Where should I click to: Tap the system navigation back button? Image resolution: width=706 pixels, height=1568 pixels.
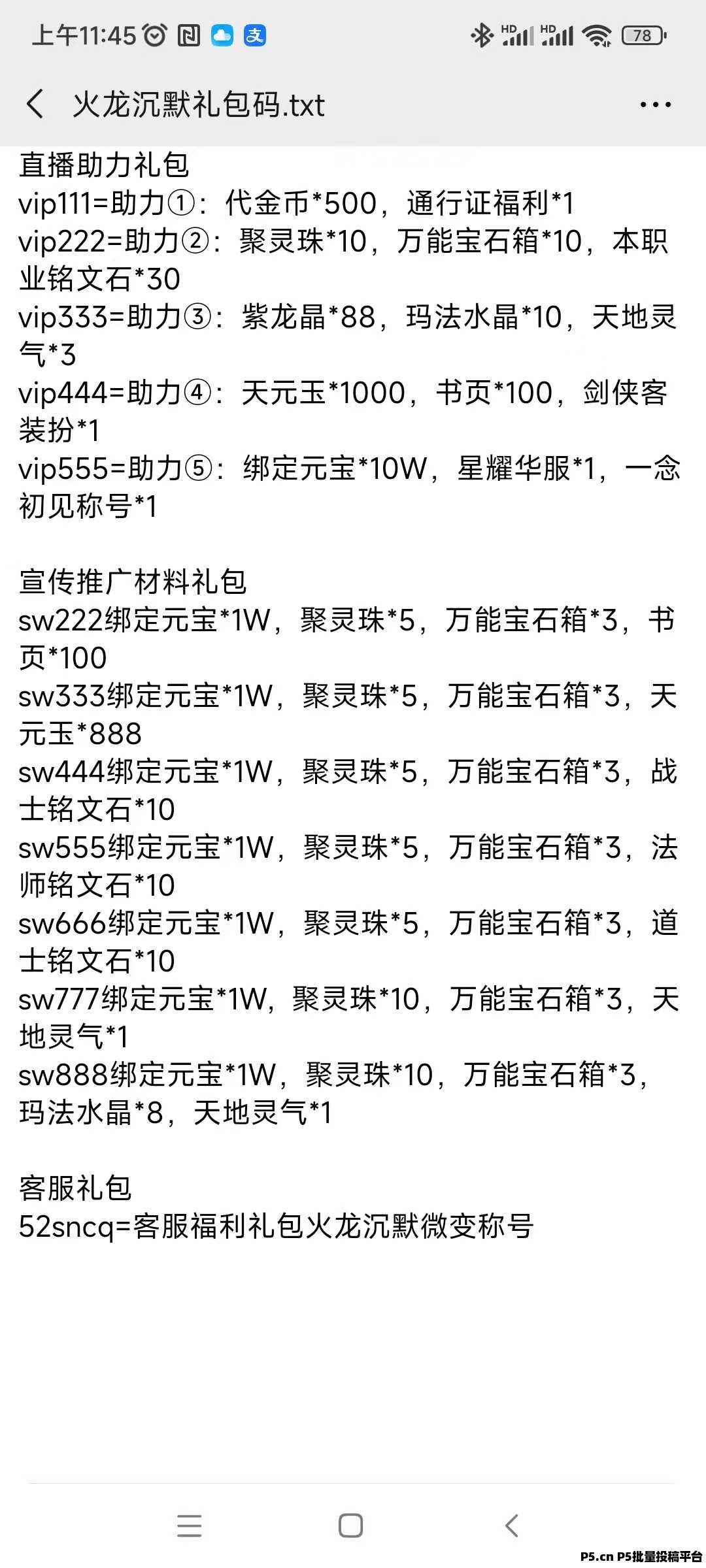pos(512,1526)
